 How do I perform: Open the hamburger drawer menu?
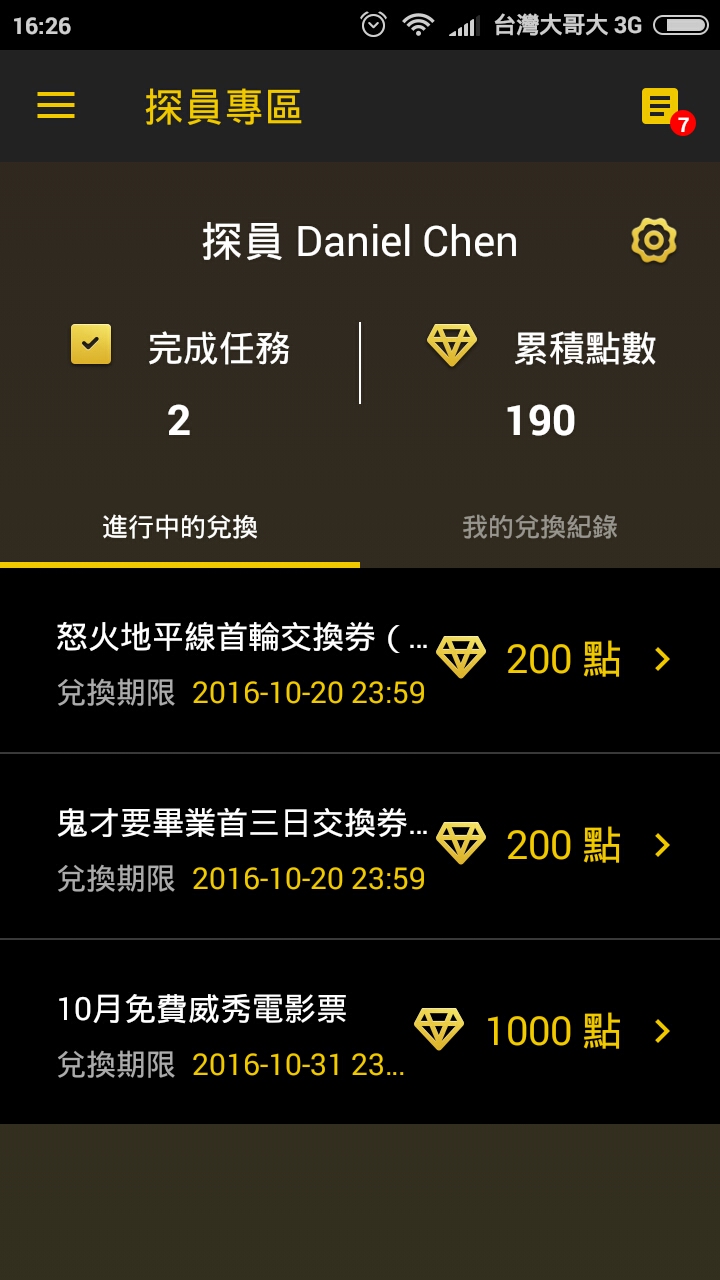(56, 106)
